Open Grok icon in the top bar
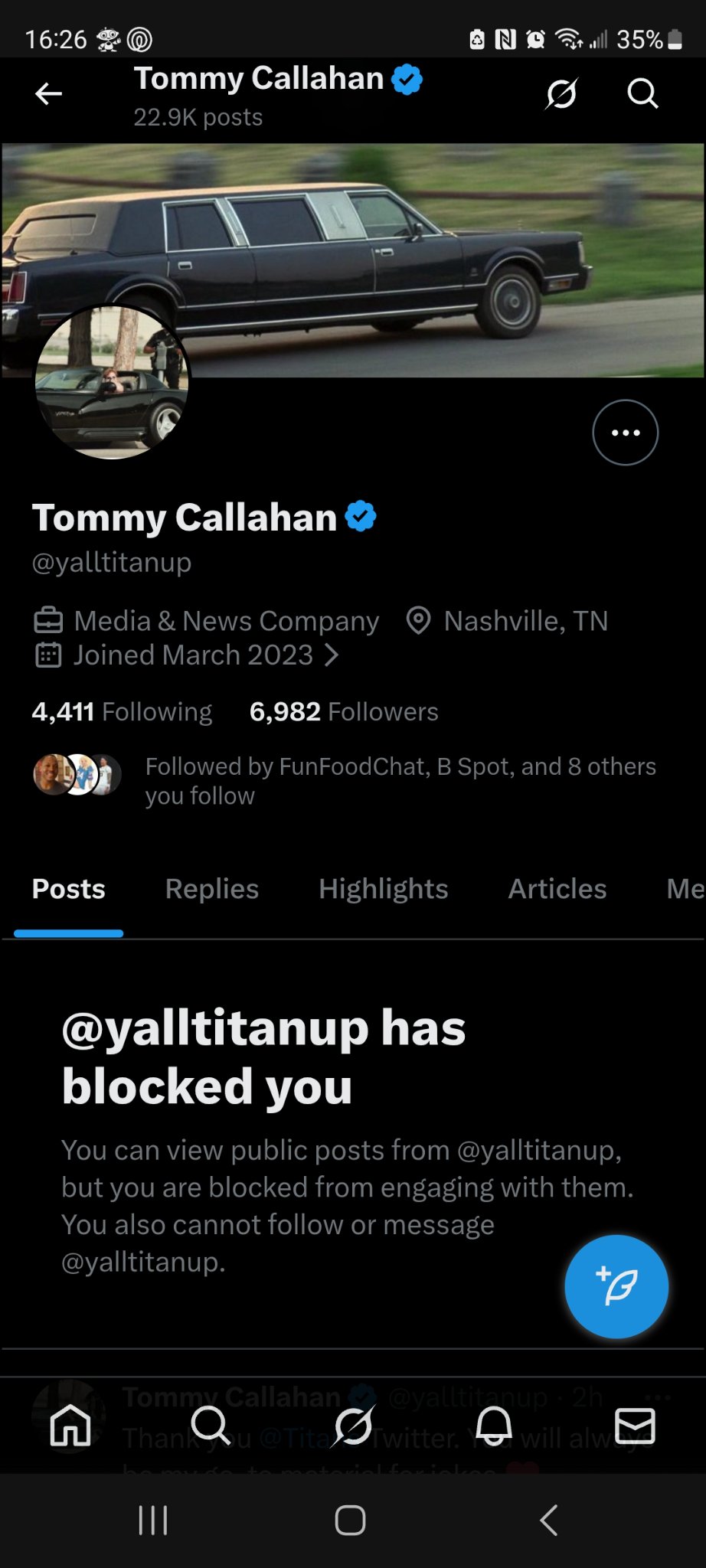Viewport: 706px width, 1568px height. [561, 93]
